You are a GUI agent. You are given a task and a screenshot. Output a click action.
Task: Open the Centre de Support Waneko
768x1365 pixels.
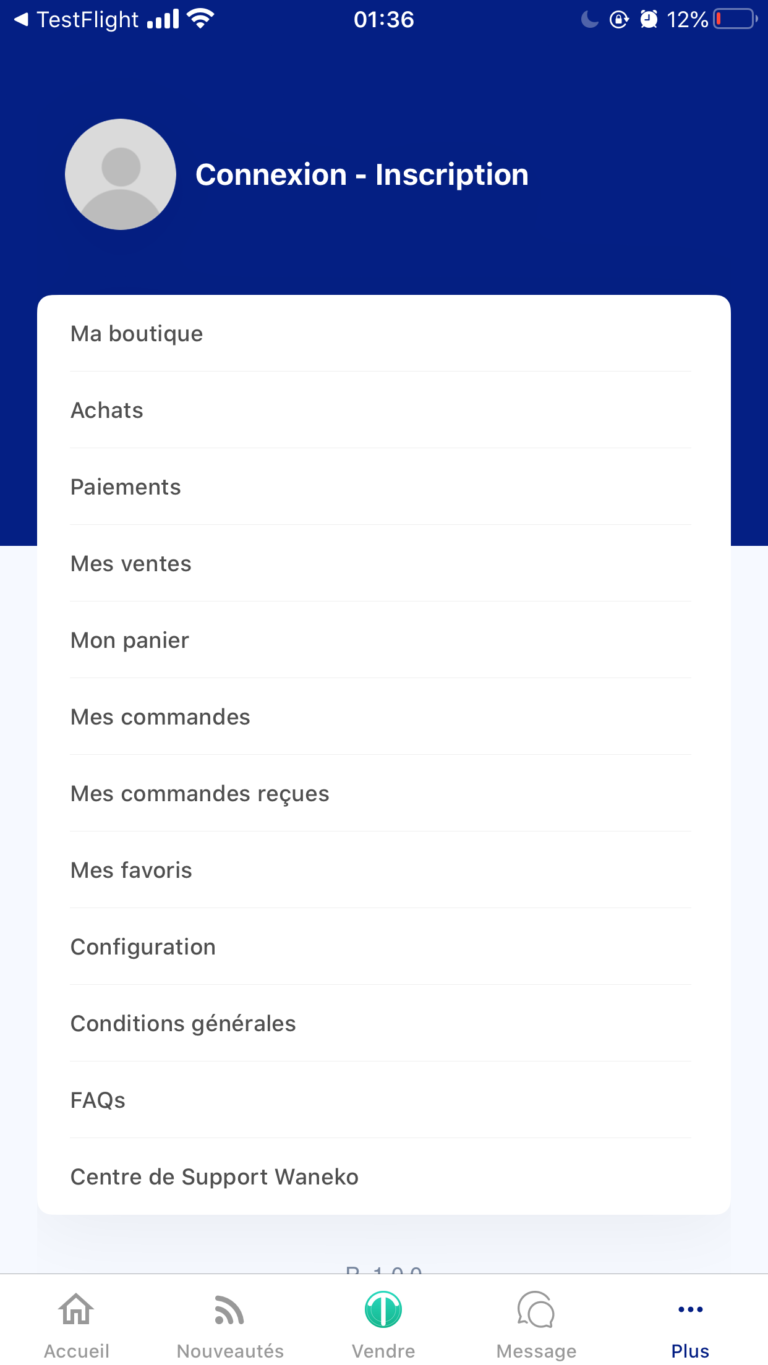214,1177
